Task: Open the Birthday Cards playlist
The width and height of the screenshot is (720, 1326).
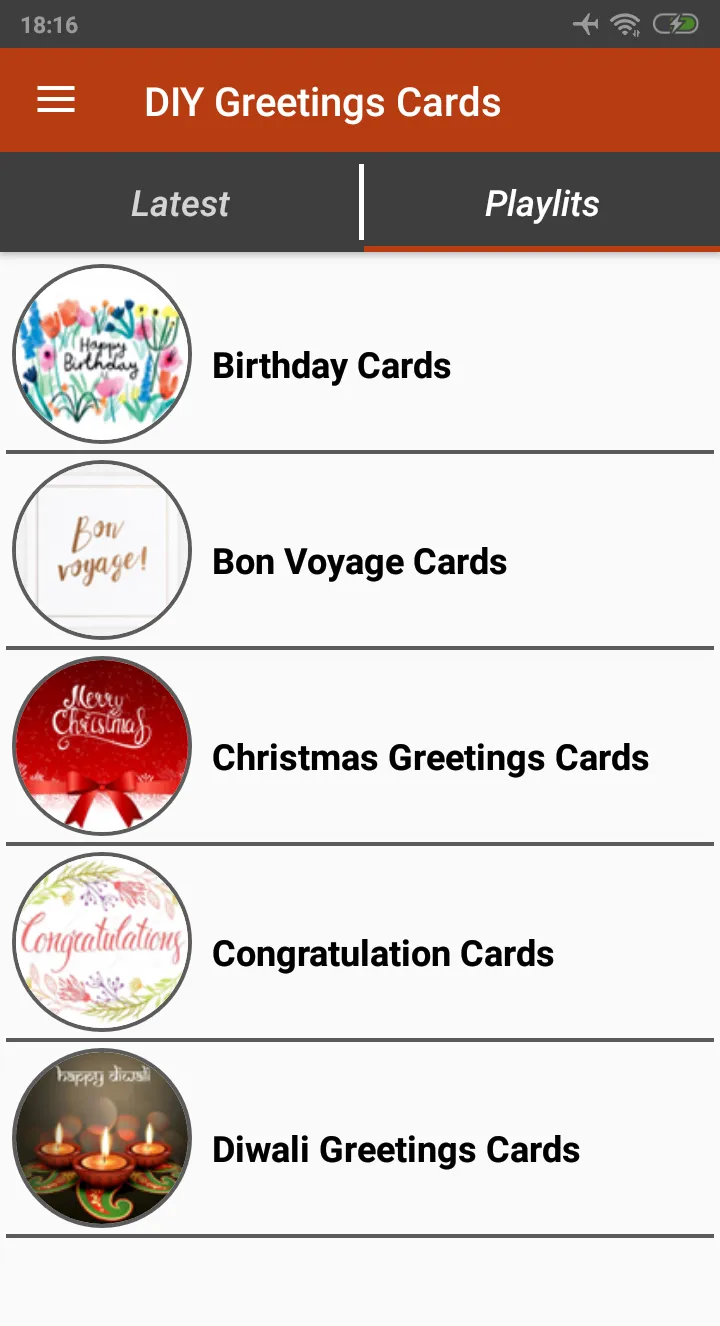Action: tap(360, 355)
